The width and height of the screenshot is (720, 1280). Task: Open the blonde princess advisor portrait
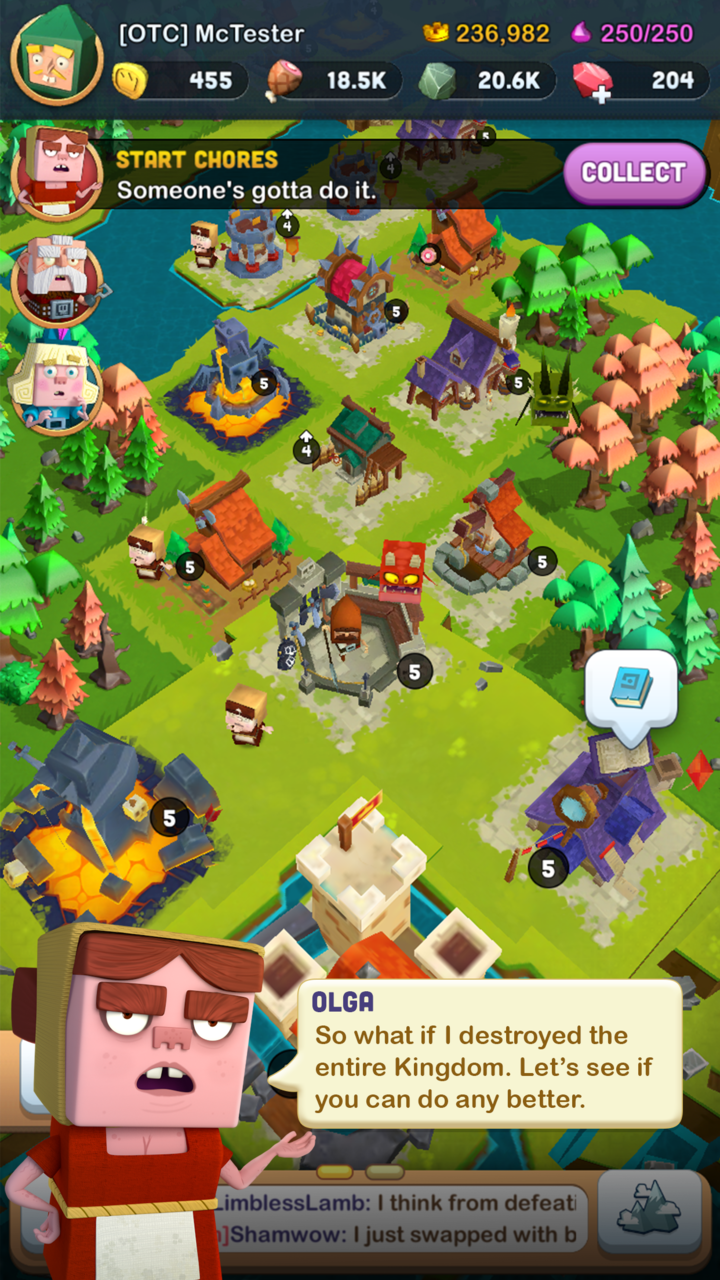[x=57, y=388]
